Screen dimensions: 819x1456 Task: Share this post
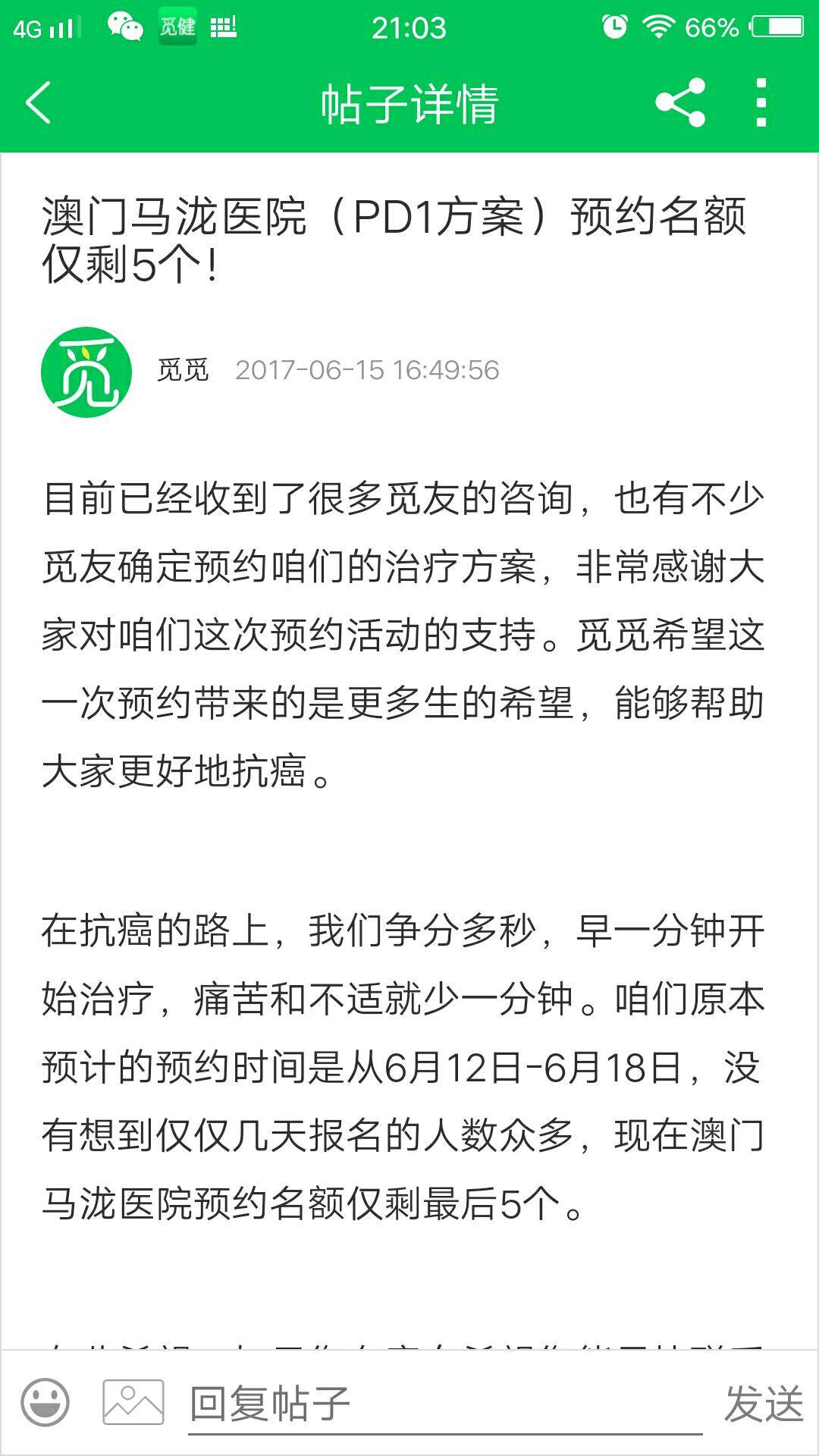(680, 102)
